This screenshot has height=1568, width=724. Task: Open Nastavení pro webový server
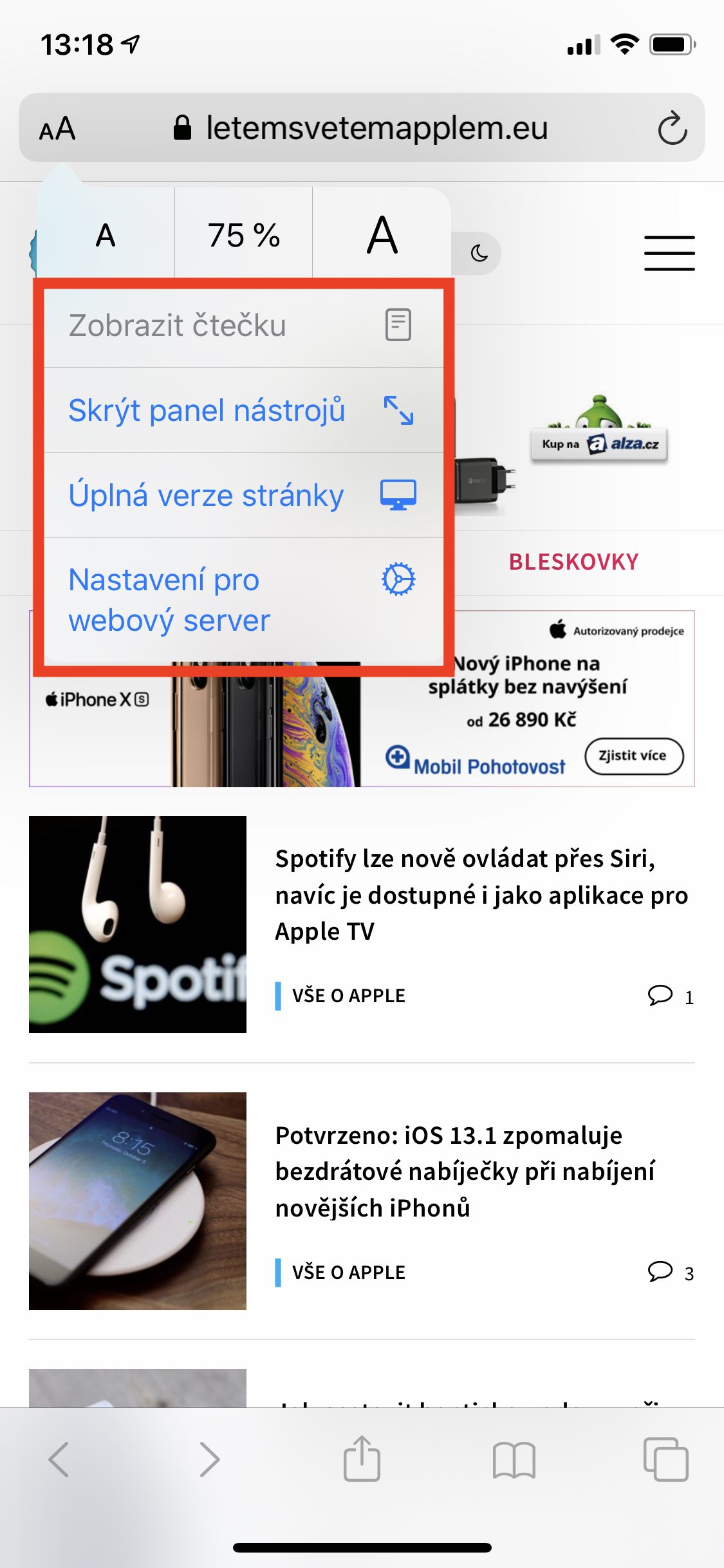tap(243, 599)
